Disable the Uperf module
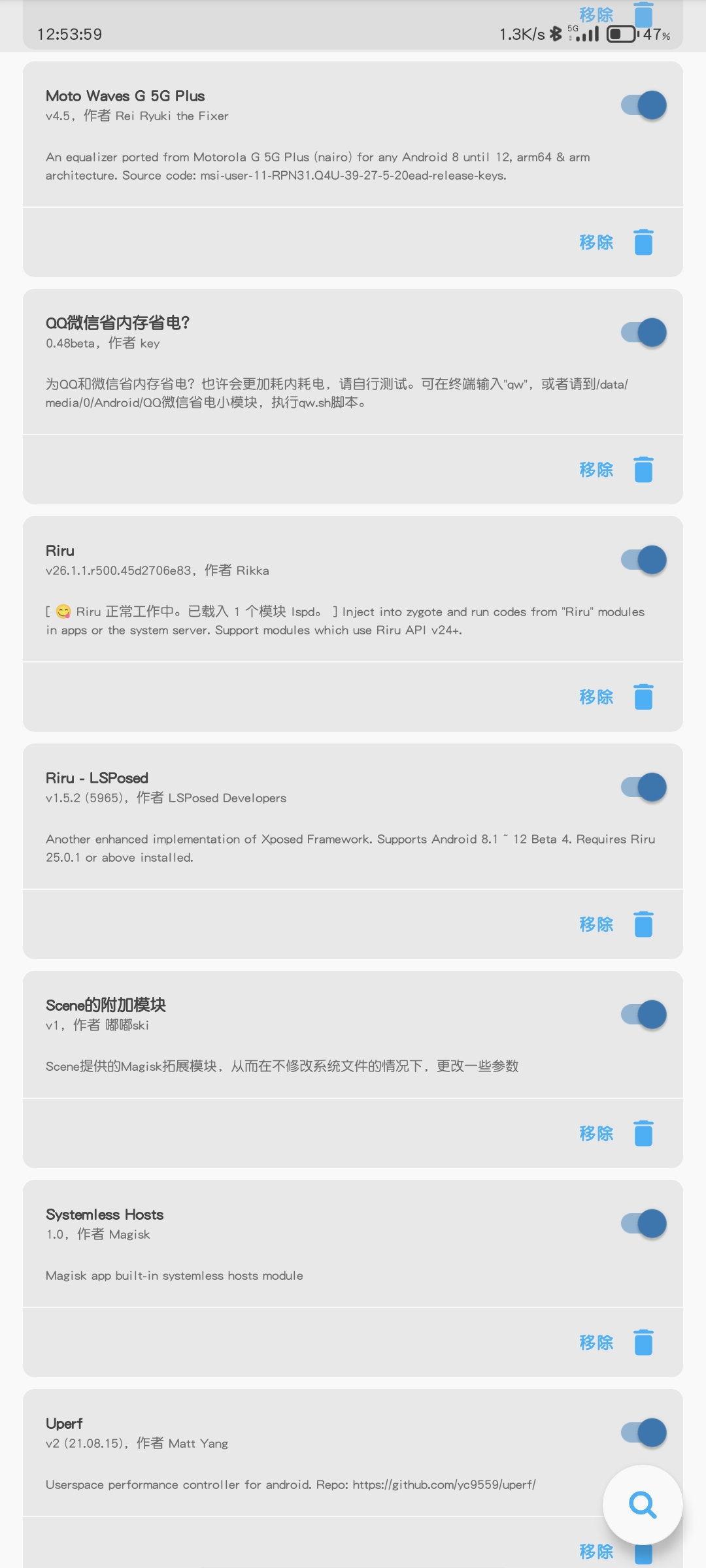706x1568 pixels. 644,1433
